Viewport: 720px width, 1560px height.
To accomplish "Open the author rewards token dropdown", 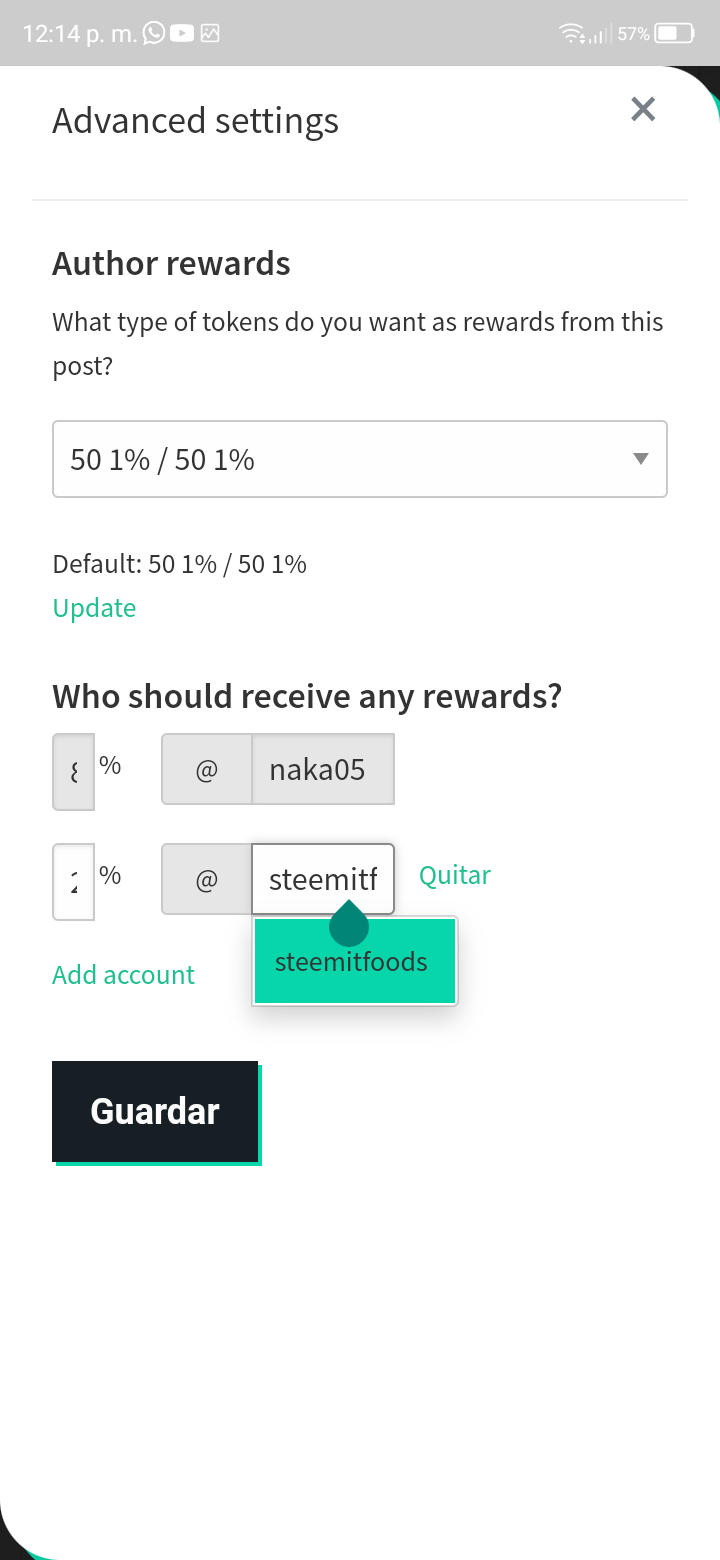I will [x=360, y=459].
